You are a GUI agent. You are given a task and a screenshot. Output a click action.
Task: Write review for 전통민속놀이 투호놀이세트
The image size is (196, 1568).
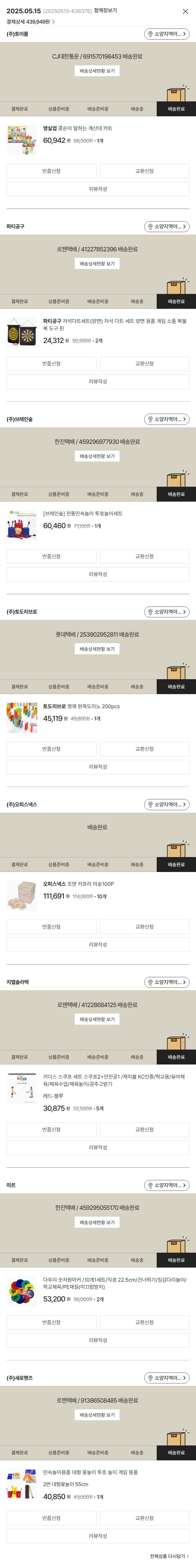(x=97, y=574)
